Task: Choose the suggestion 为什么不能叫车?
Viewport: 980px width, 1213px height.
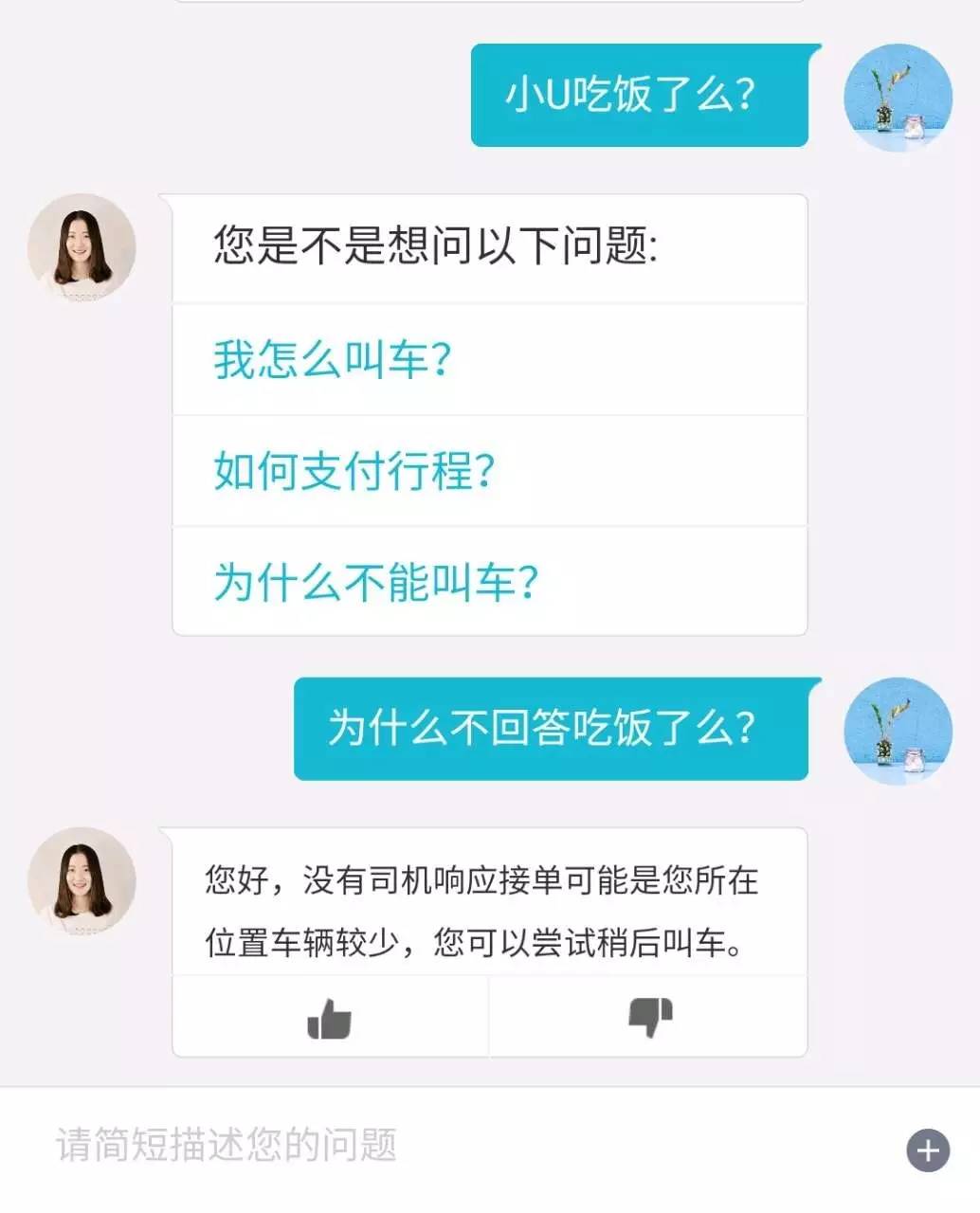Action: [489, 581]
